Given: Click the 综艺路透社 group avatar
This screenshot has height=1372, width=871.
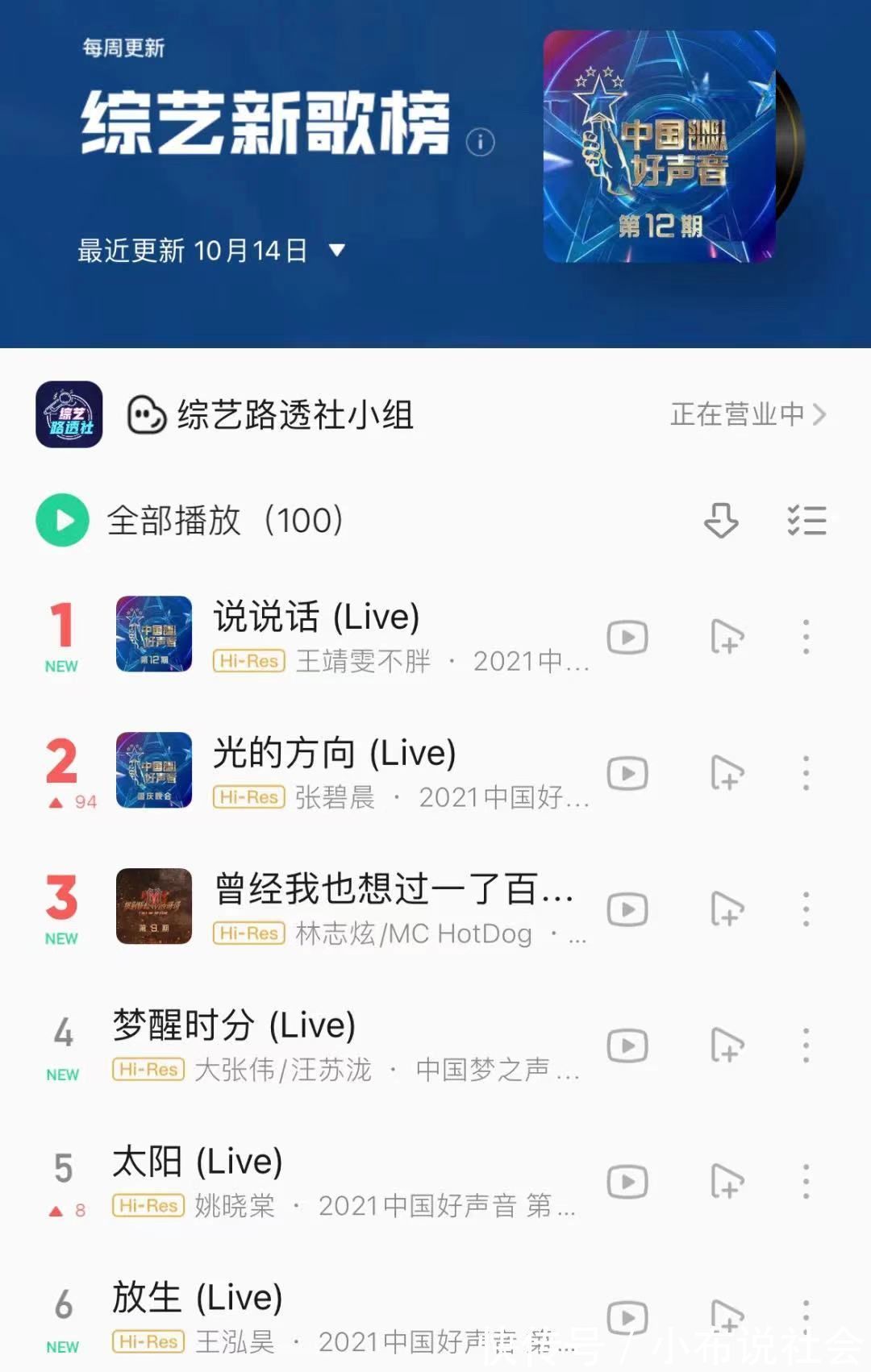Looking at the screenshot, I should pyautogui.click(x=69, y=415).
